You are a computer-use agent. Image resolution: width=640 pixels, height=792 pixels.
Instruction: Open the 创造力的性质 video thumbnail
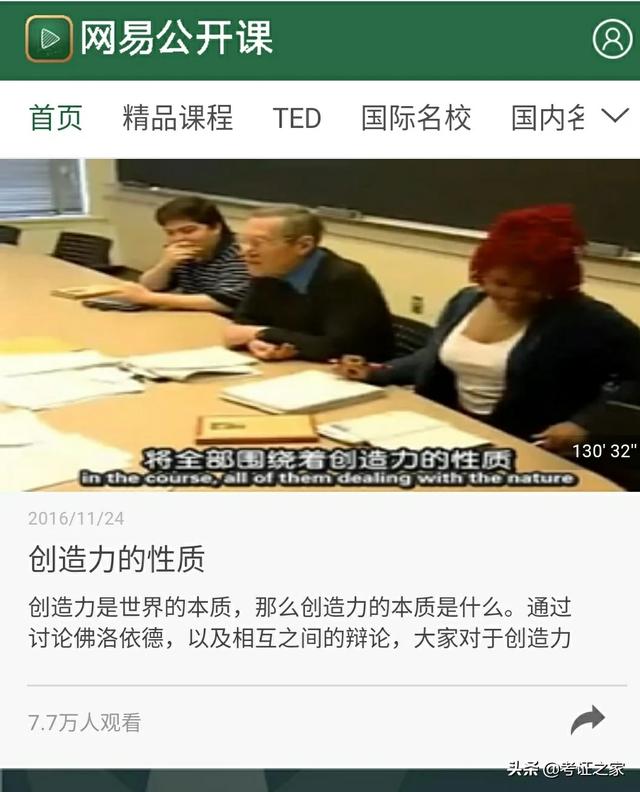[320, 325]
